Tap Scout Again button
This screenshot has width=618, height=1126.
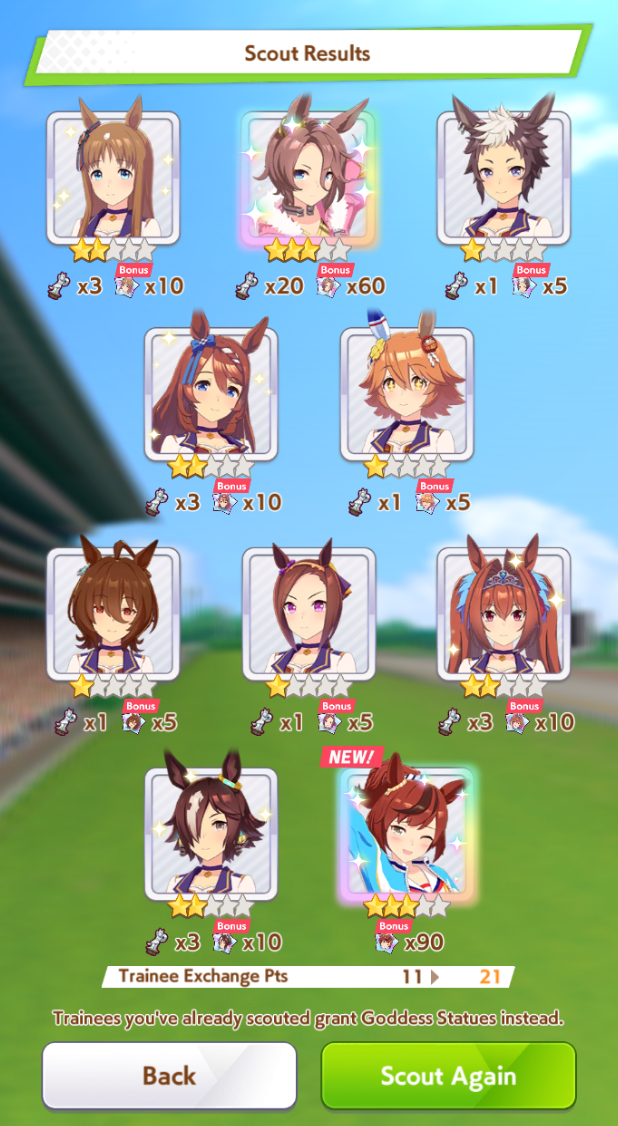[448, 1075]
